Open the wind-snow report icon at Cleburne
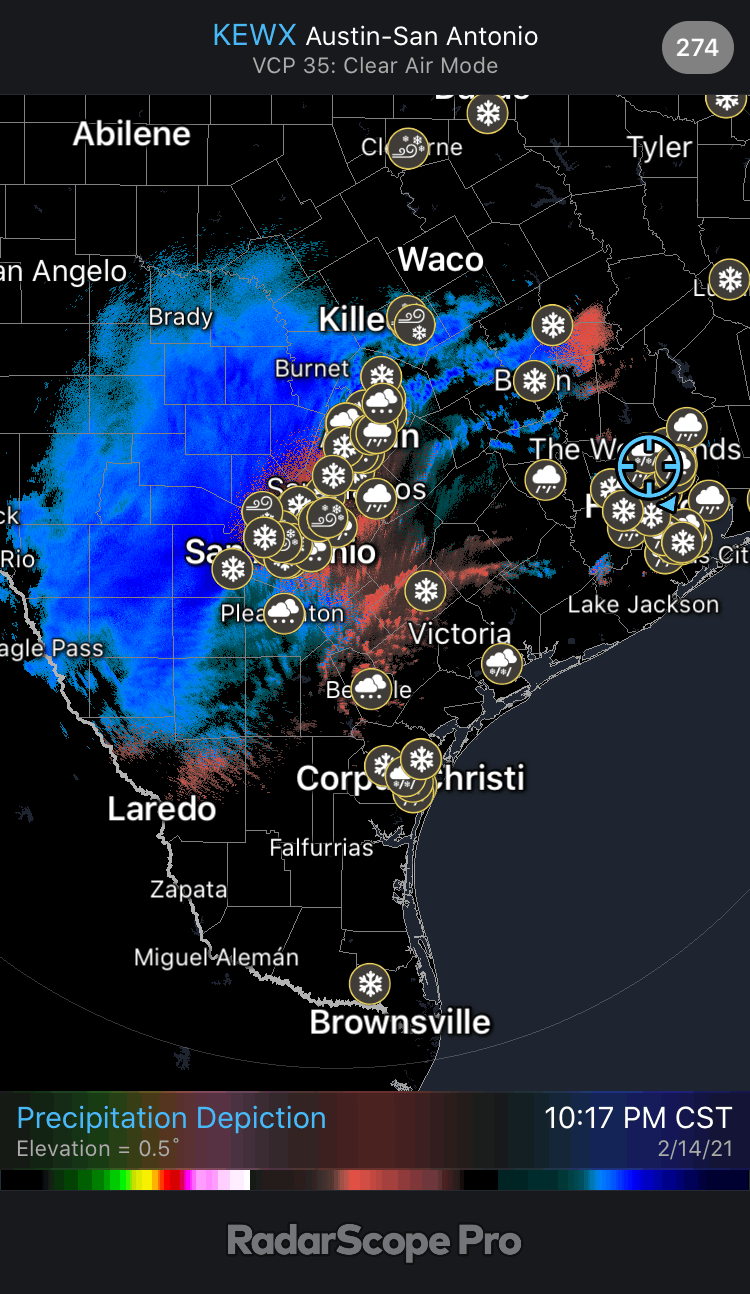The image size is (750, 1294). (x=408, y=148)
